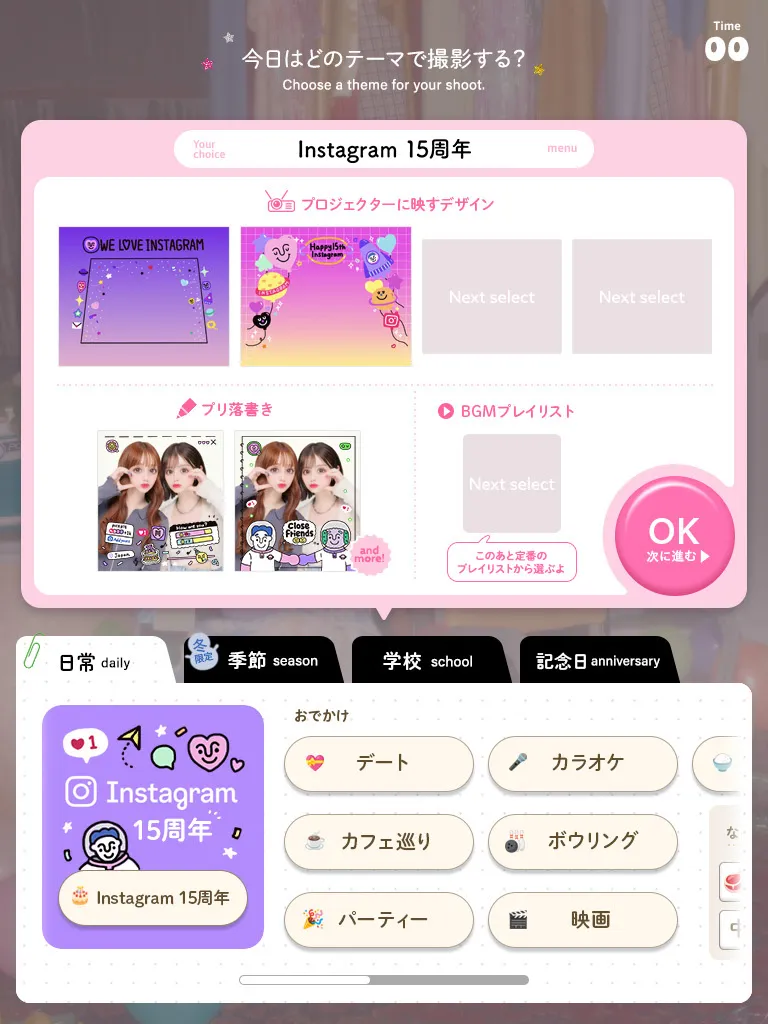Pick the カラオケ theme
This screenshot has width=768, height=1024.
[582, 763]
